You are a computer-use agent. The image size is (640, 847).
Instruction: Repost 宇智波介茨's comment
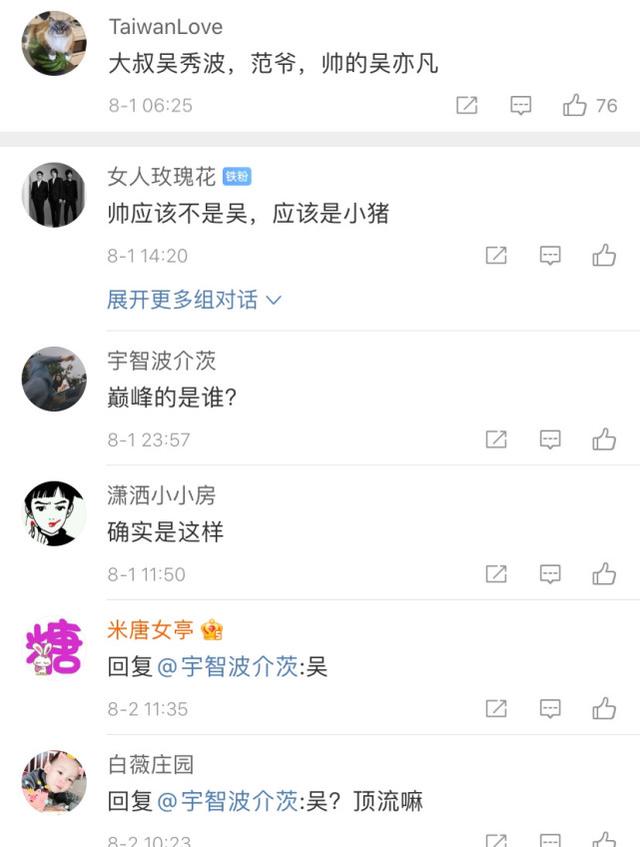(x=496, y=439)
